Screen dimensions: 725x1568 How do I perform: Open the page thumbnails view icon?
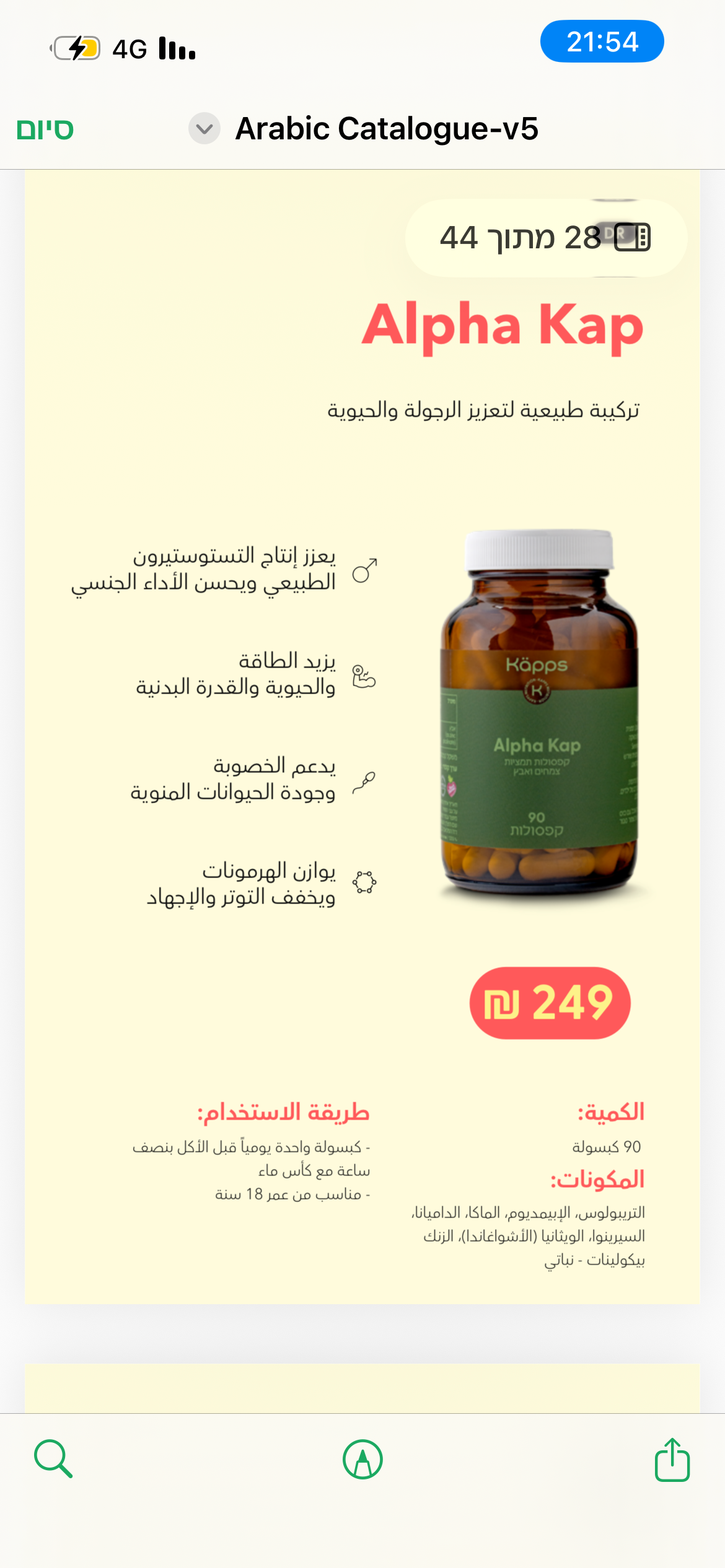click(x=632, y=237)
